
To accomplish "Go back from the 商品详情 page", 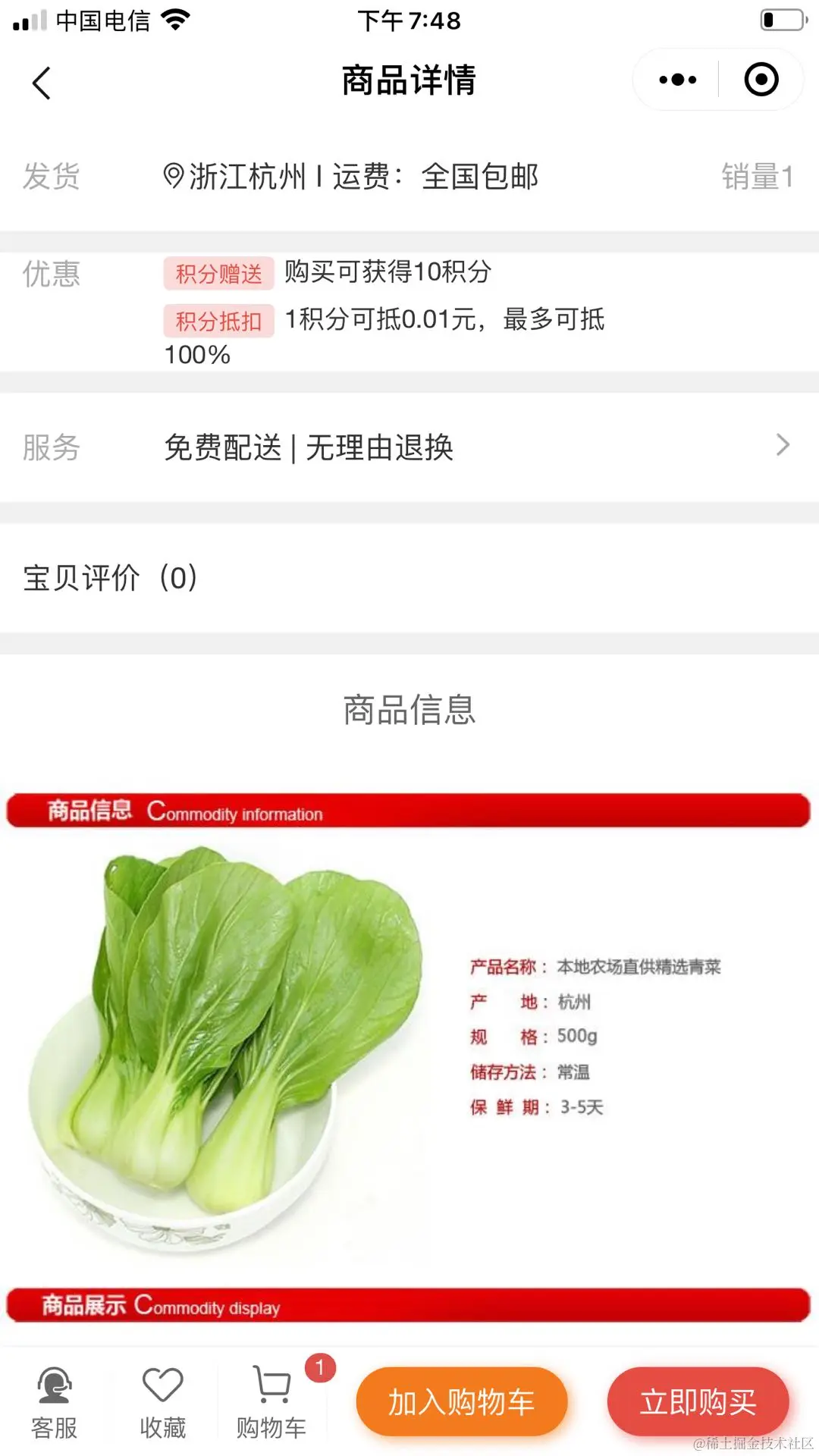I will pos(42,83).
